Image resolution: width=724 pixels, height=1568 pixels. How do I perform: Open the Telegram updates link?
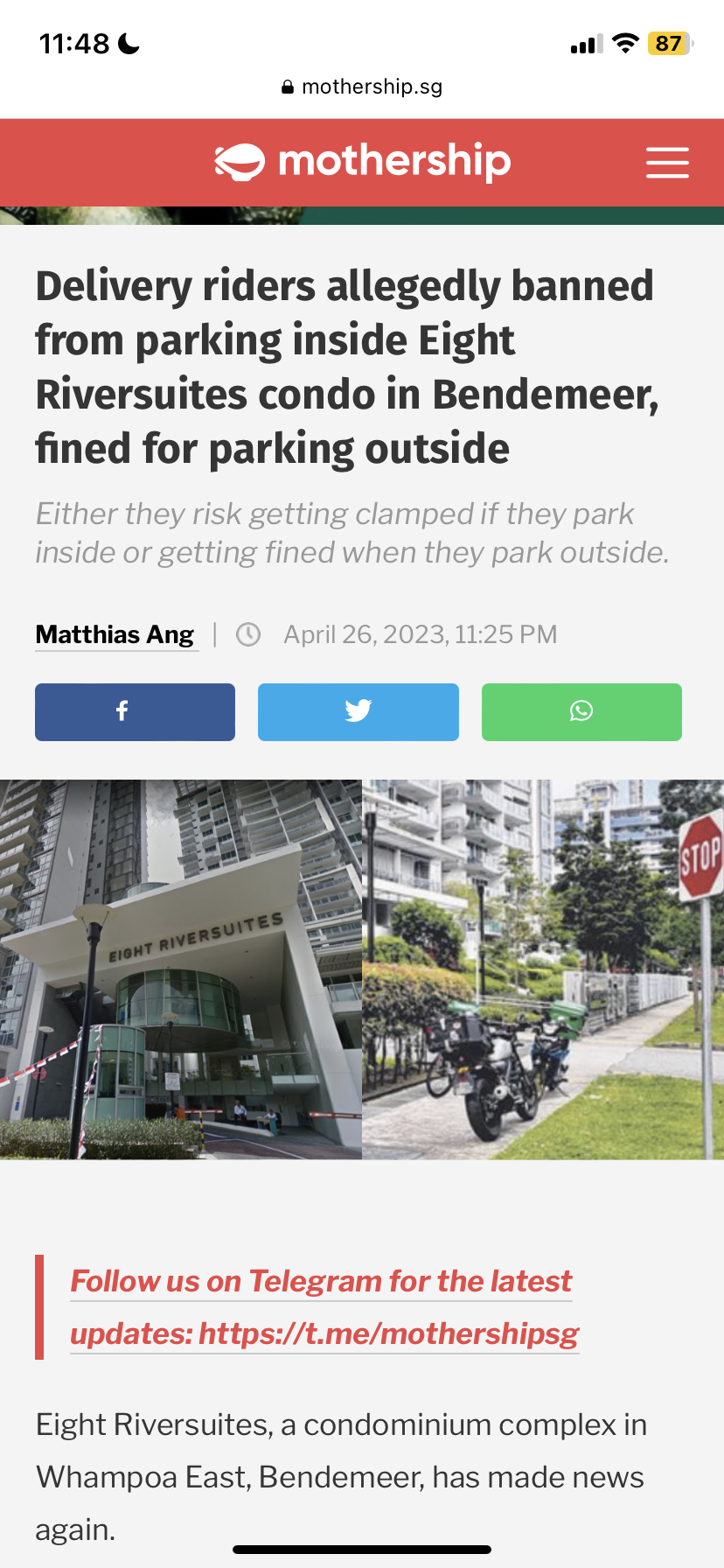pyautogui.click(x=324, y=1307)
